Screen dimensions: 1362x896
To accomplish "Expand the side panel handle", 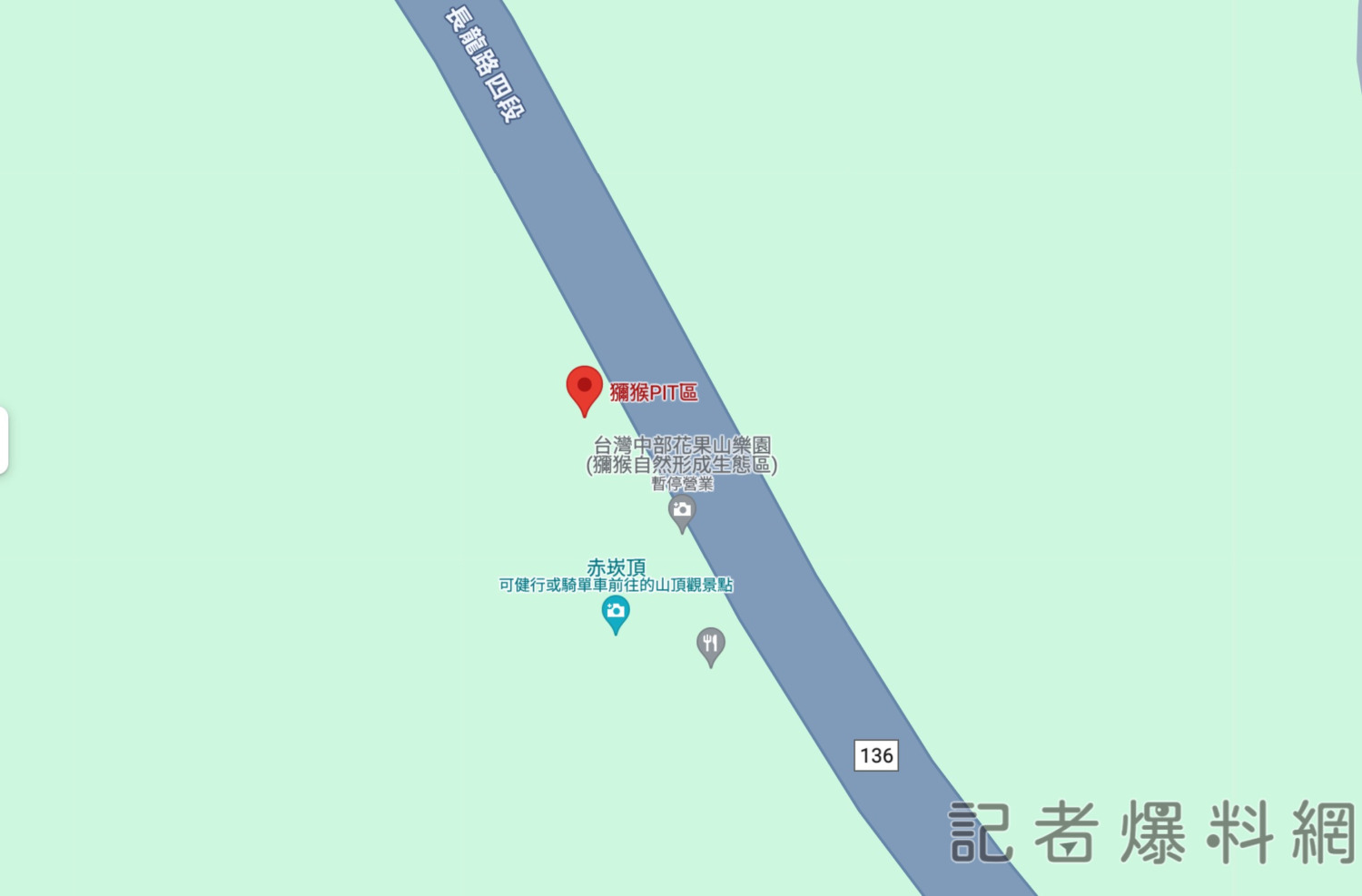I will click(4, 440).
